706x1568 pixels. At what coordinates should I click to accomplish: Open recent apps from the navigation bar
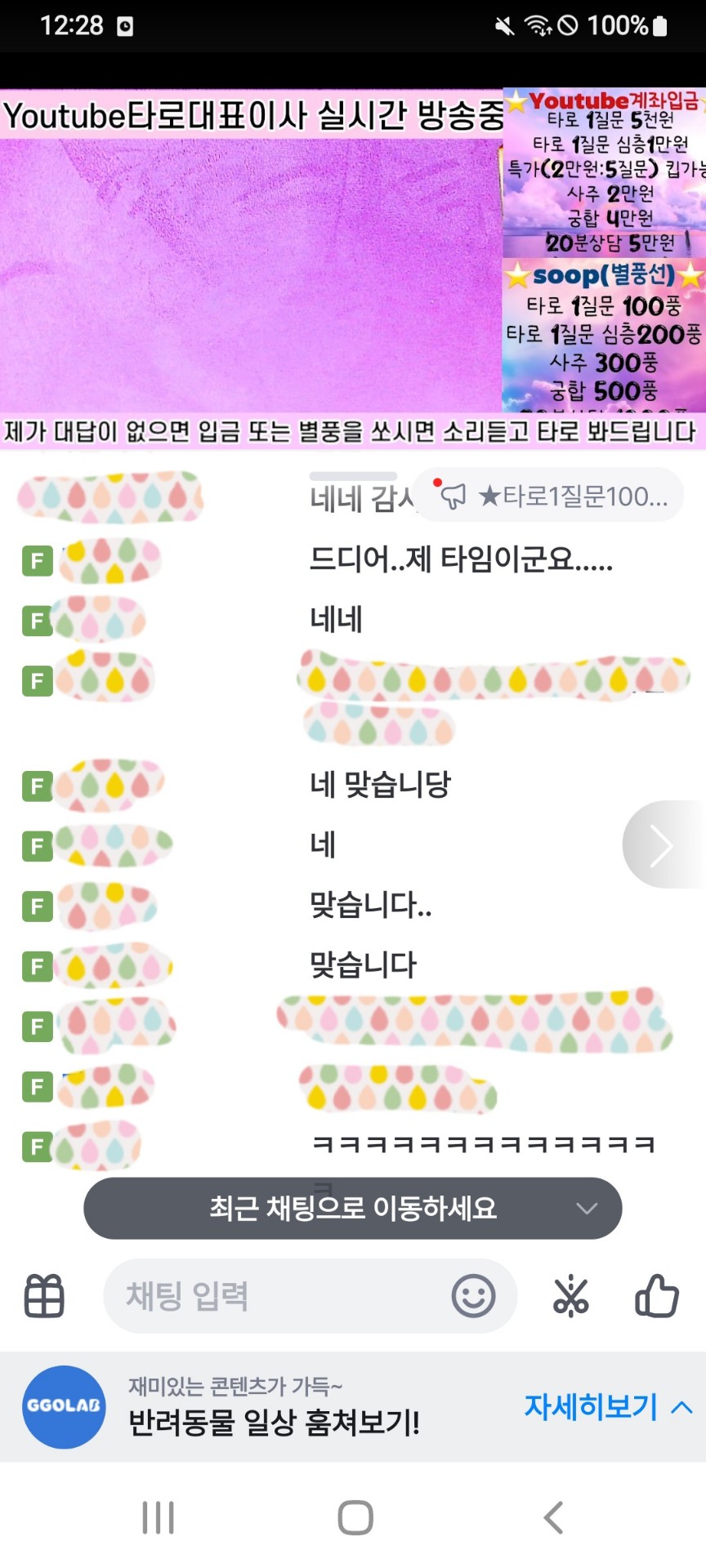[x=158, y=1517]
